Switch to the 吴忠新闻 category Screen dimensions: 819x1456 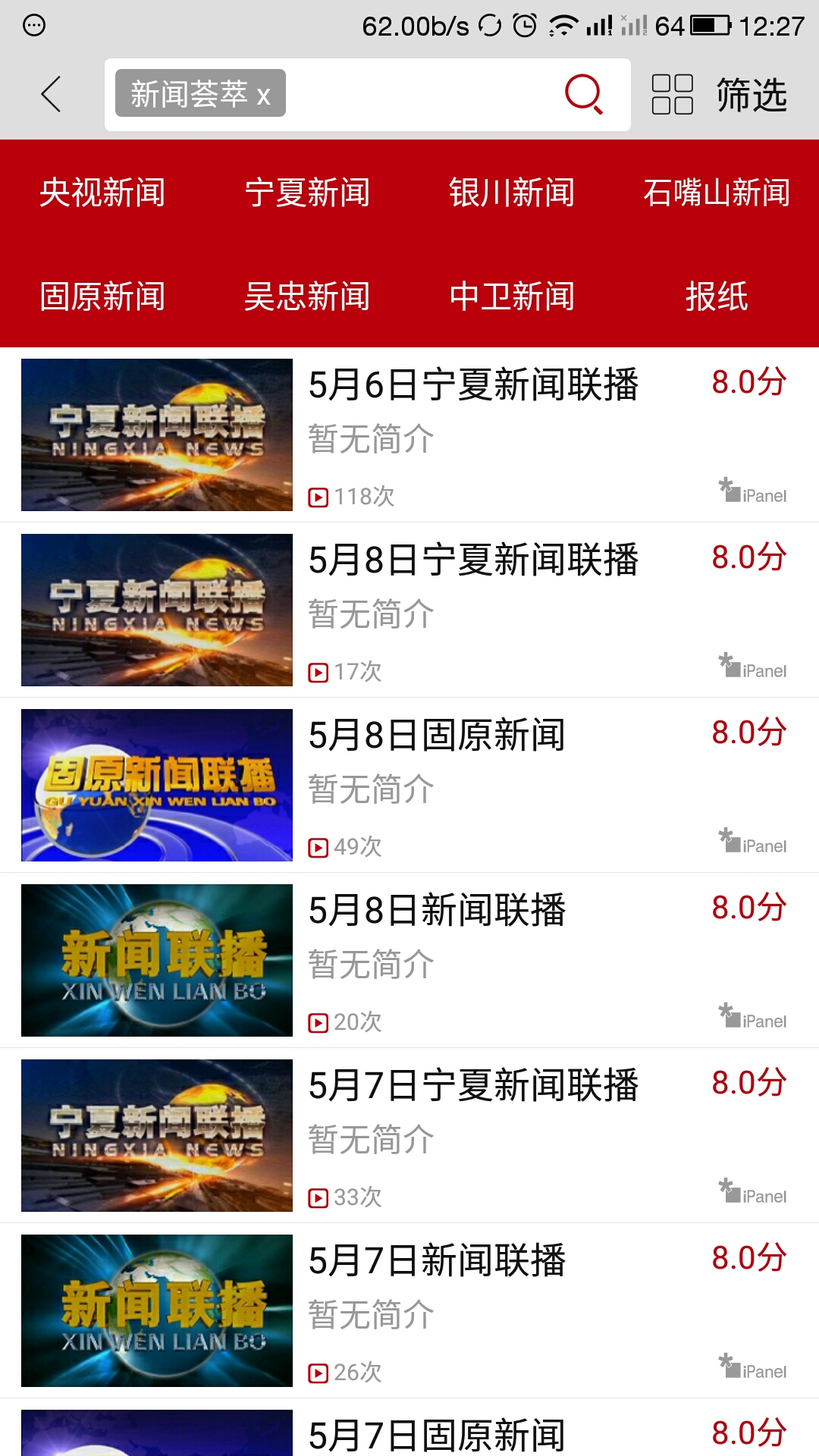[x=307, y=297]
